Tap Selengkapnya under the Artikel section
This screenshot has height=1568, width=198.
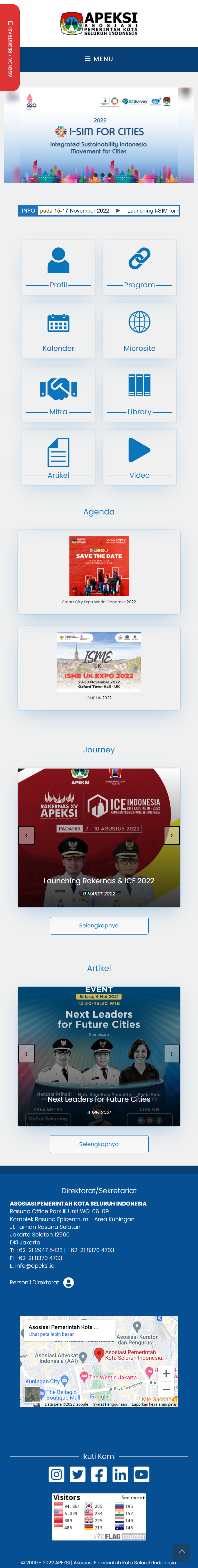[99, 1144]
